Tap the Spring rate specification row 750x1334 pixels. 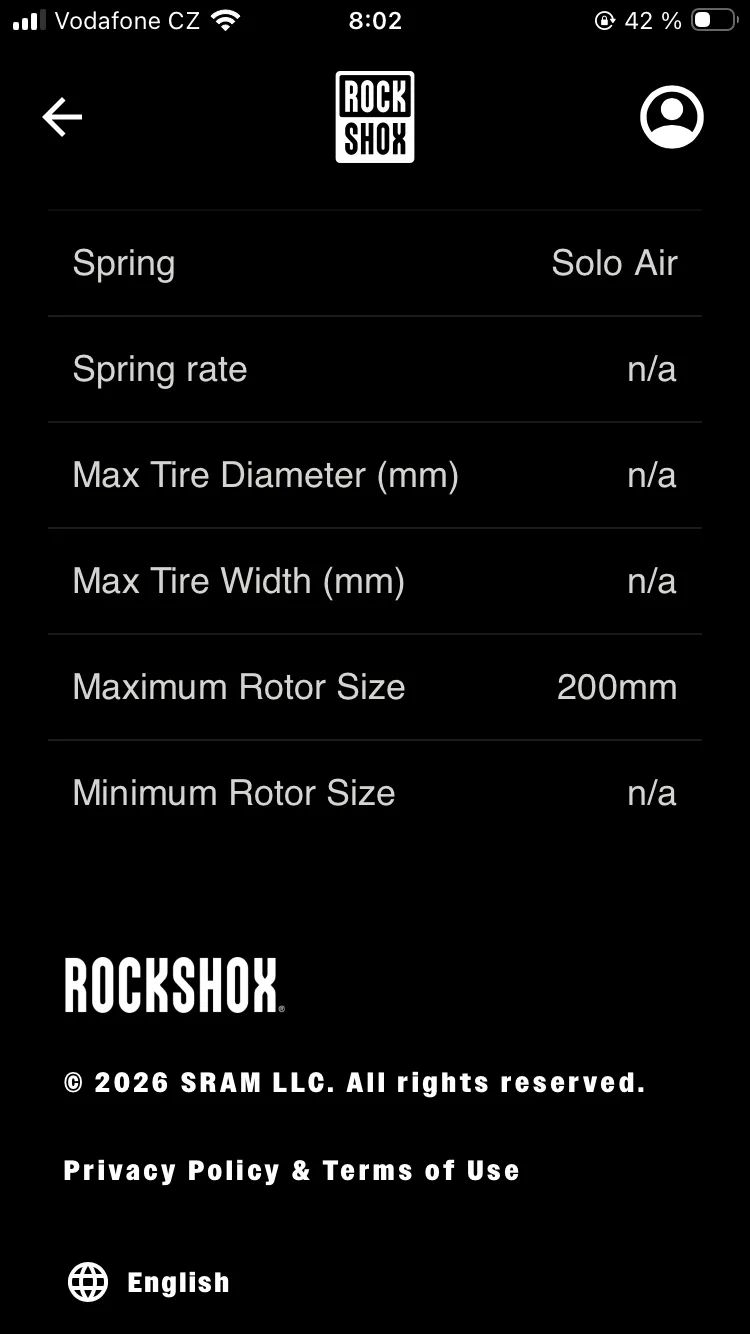pyautogui.click(x=374, y=369)
